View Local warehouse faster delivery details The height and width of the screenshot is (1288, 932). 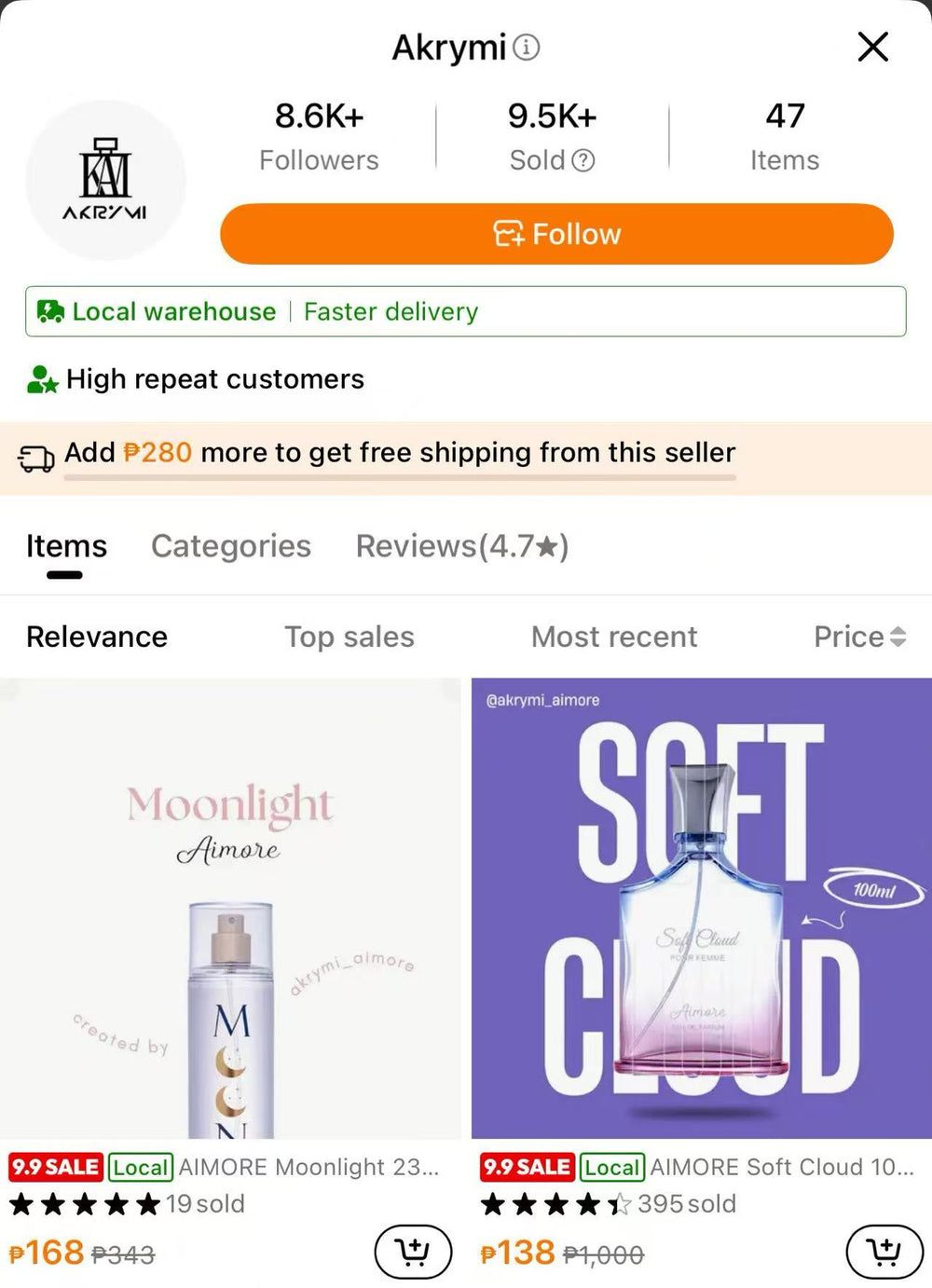pyautogui.click(x=465, y=311)
